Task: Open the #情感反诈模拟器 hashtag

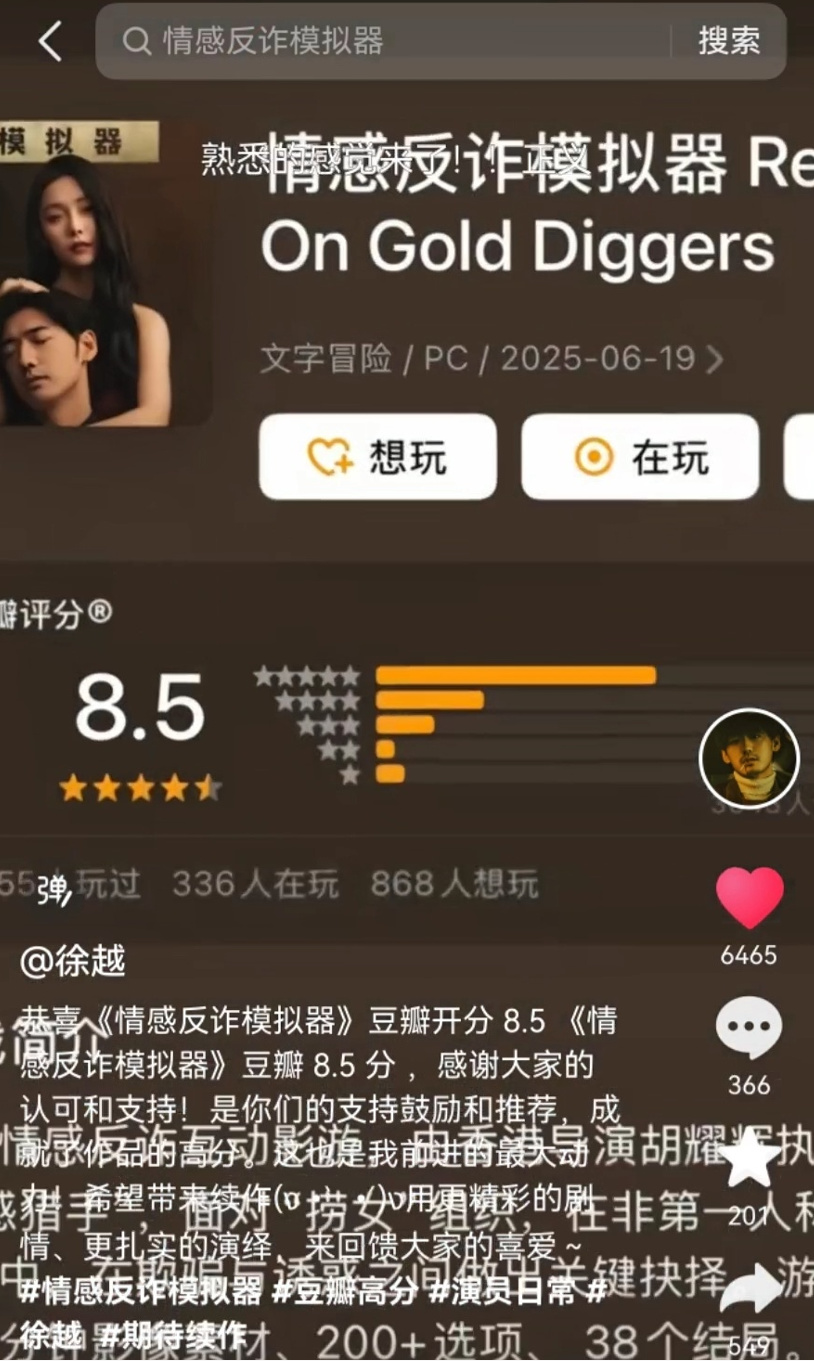Action: click(140, 1292)
